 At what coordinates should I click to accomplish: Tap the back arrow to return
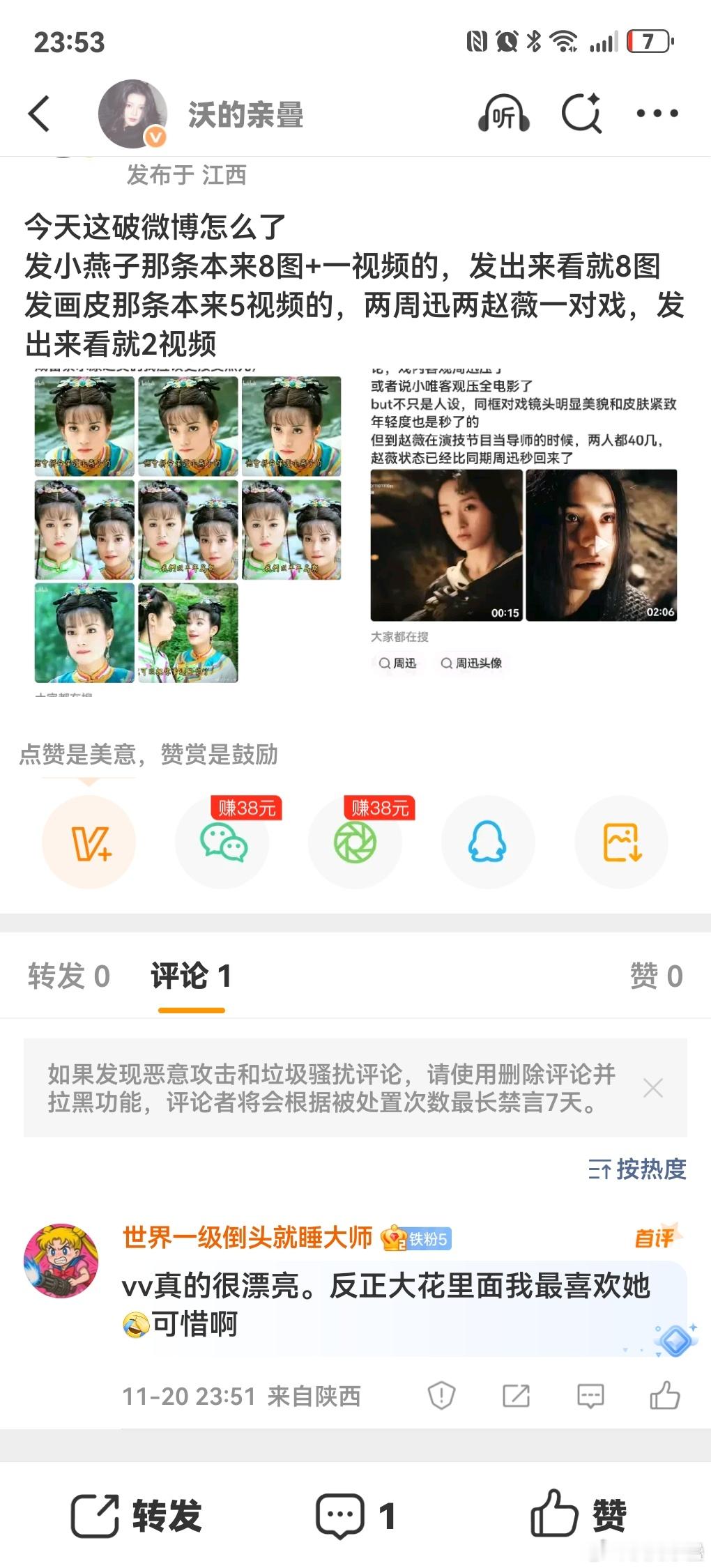coord(40,114)
